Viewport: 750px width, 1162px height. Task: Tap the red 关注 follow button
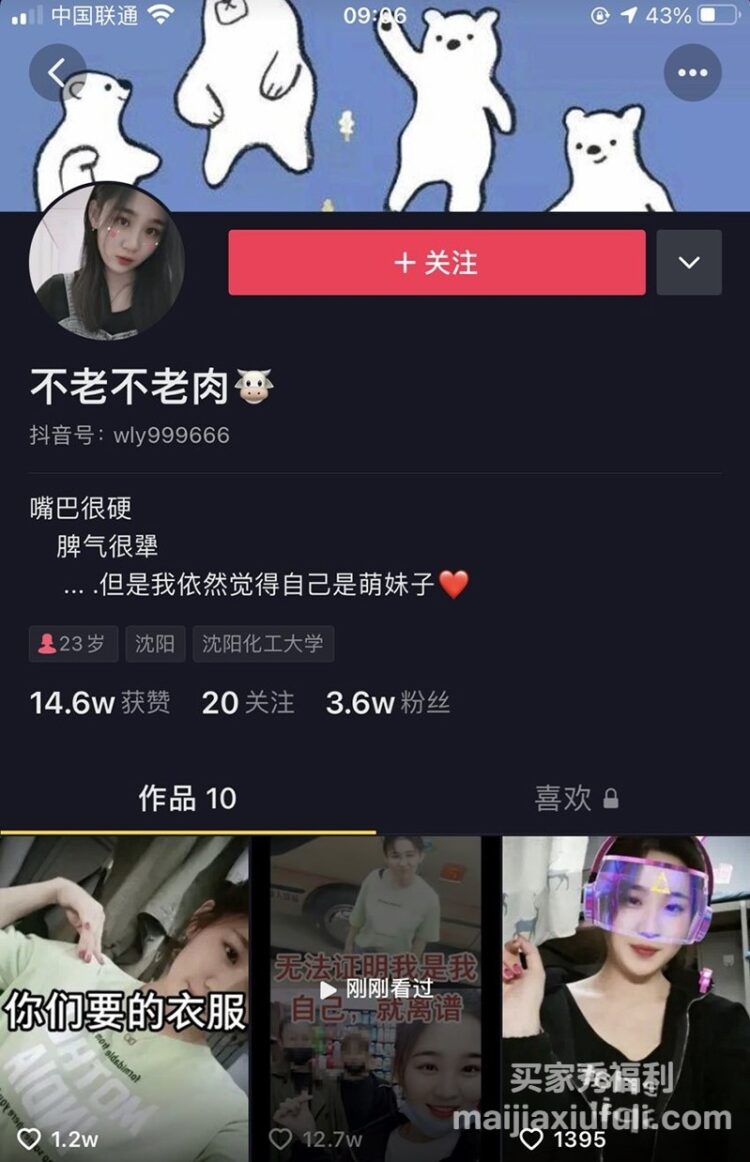[x=436, y=263]
